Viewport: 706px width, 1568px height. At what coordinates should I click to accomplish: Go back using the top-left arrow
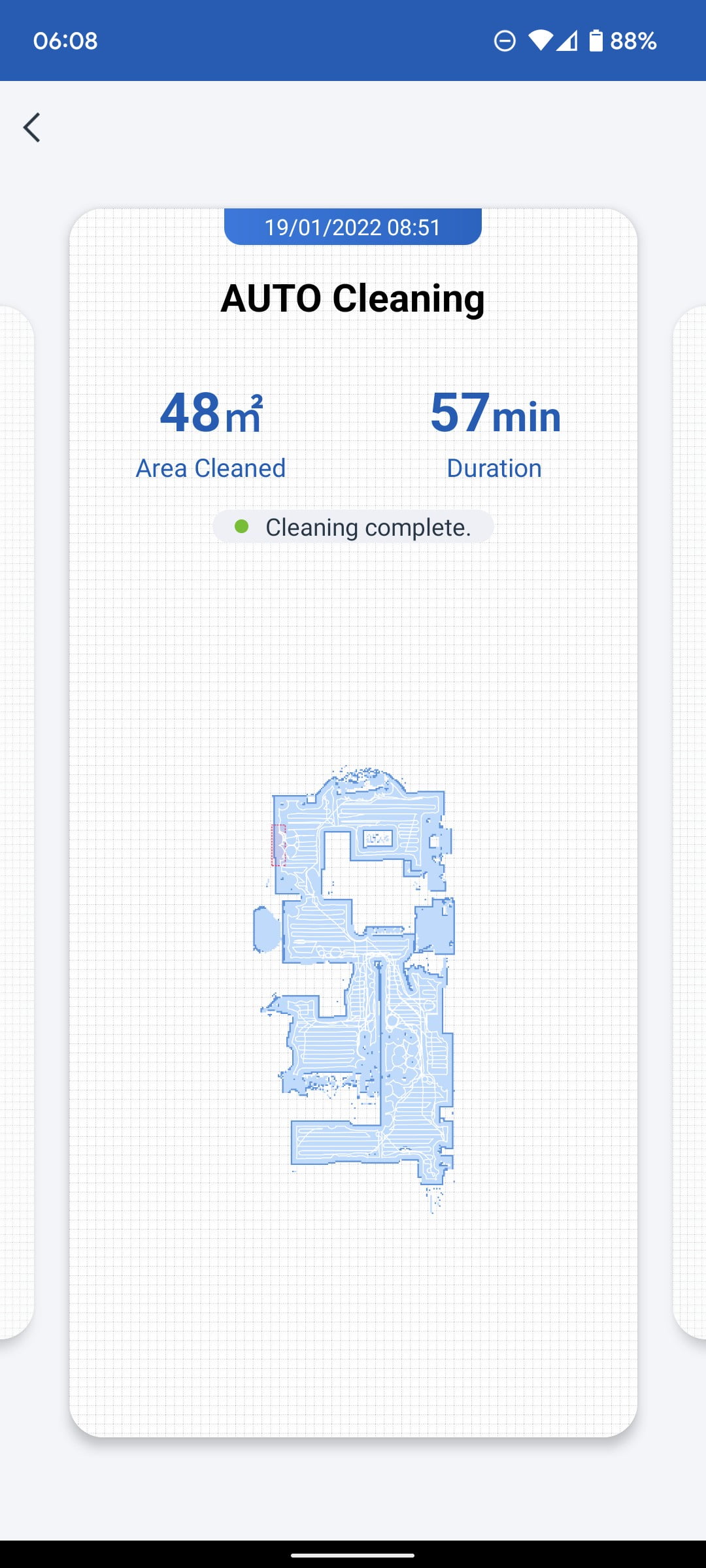pyautogui.click(x=32, y=127)
